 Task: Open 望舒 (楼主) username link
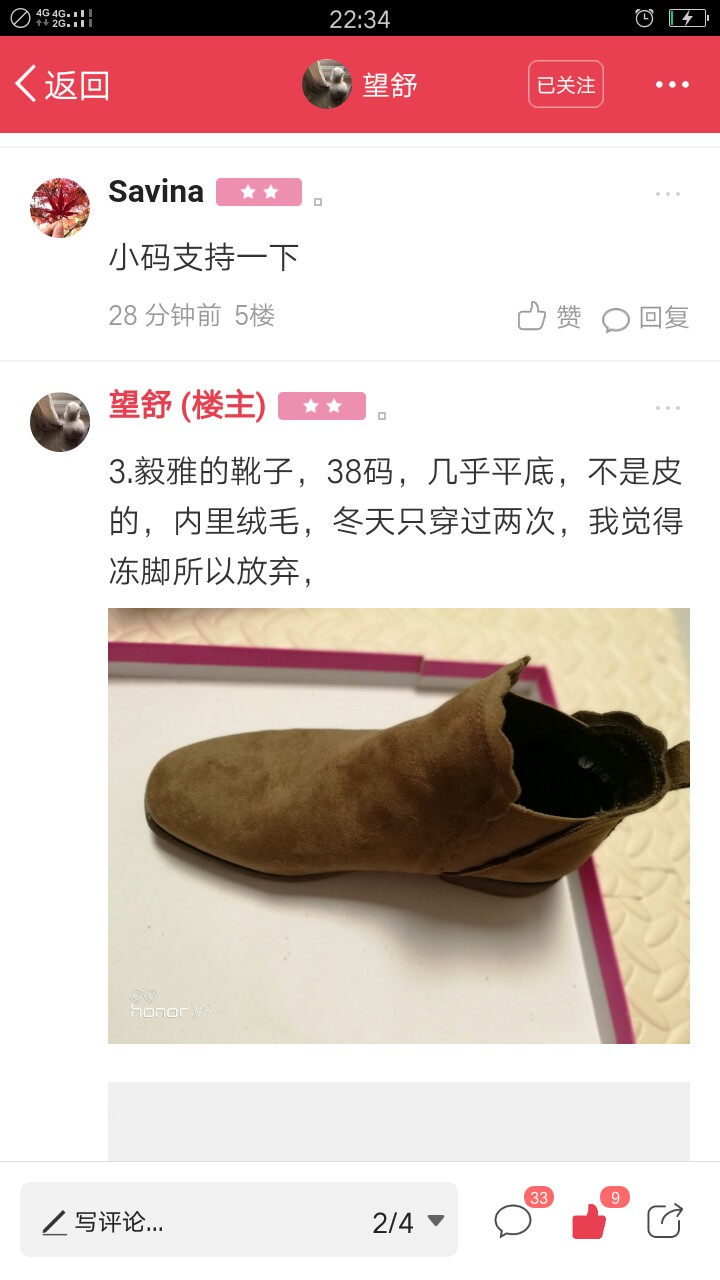tap(187, 405)
